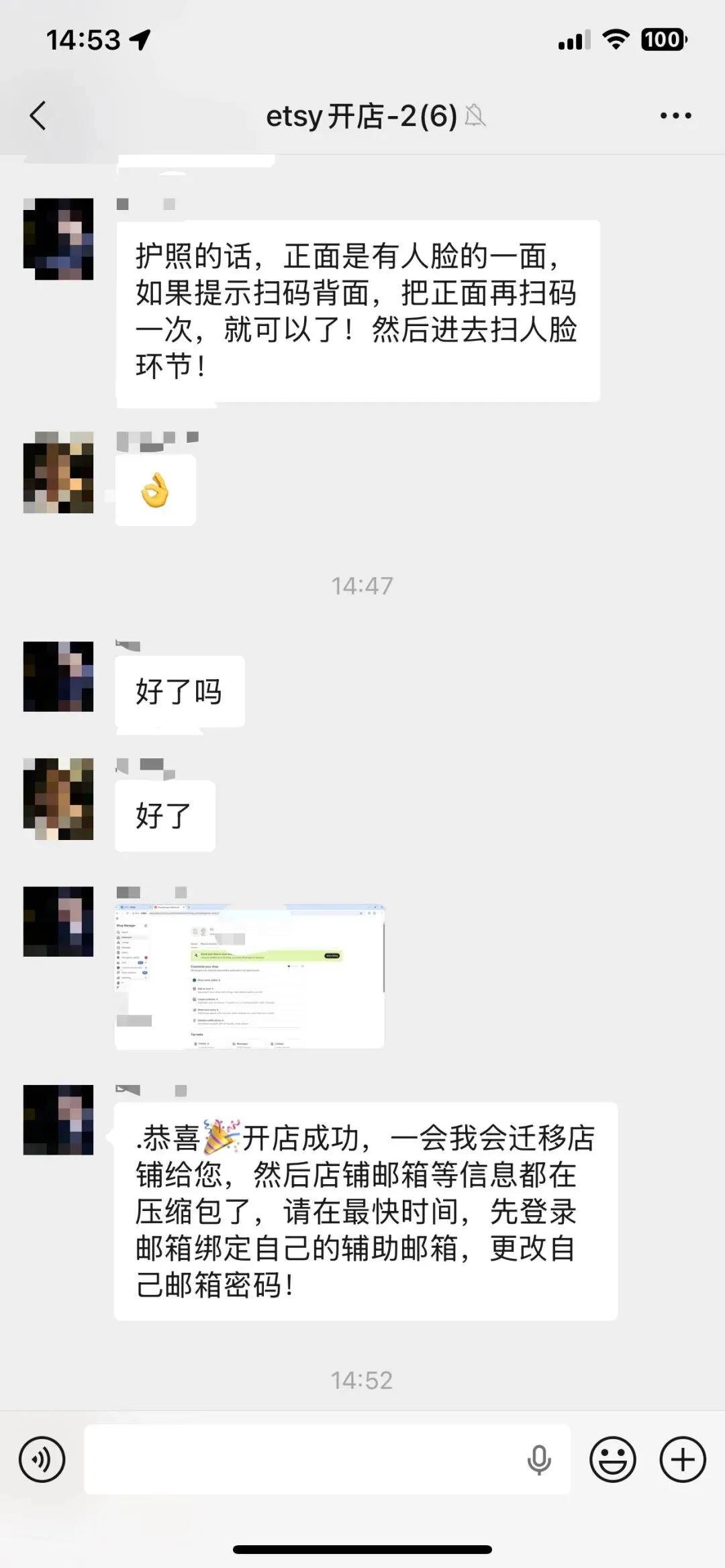Viewport: 725px width, 1568px height.
Task: Go back to the chat list
Action: tap(39, 115)
